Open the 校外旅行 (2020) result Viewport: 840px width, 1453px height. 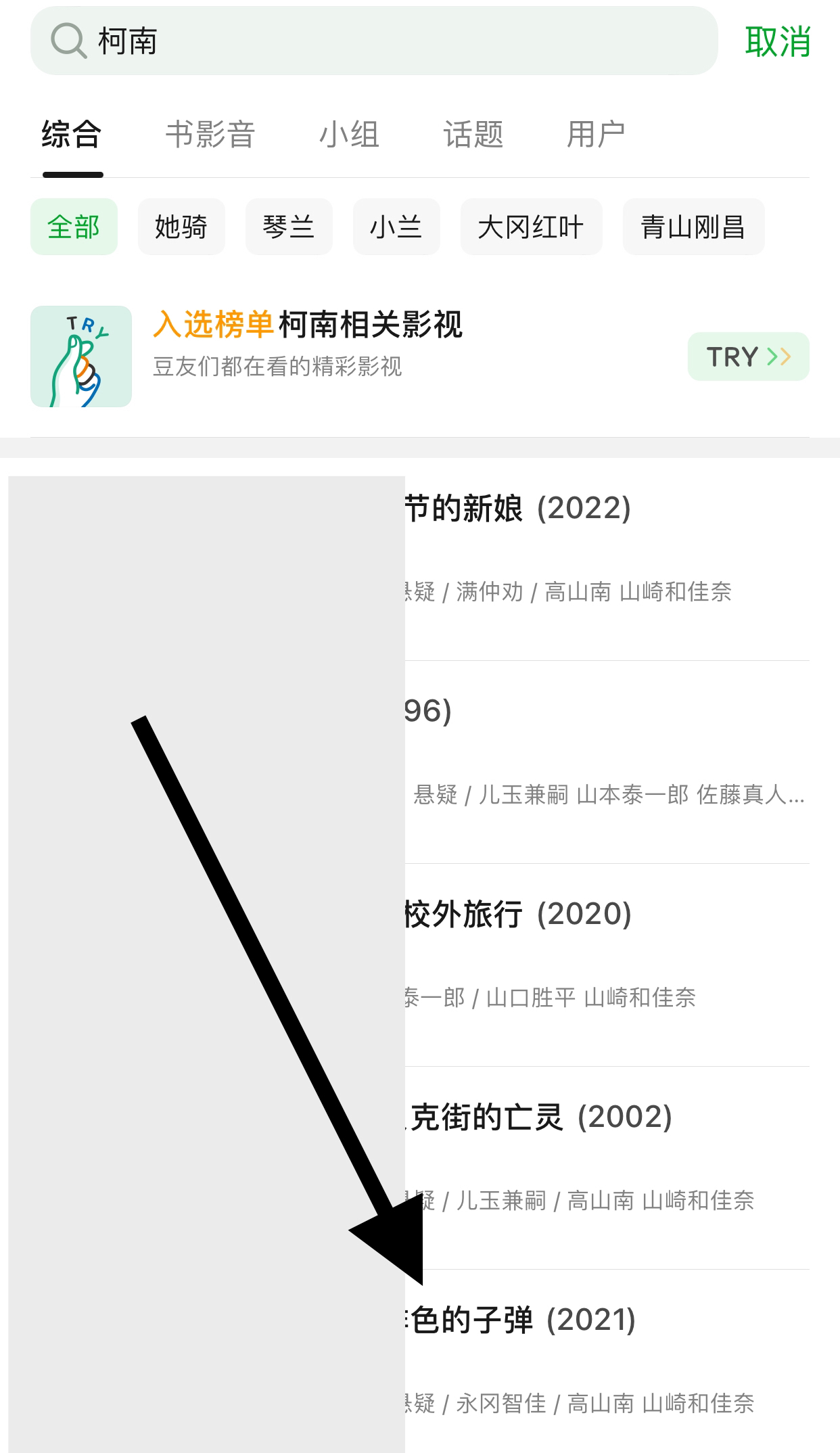click(x=517, y=915)
